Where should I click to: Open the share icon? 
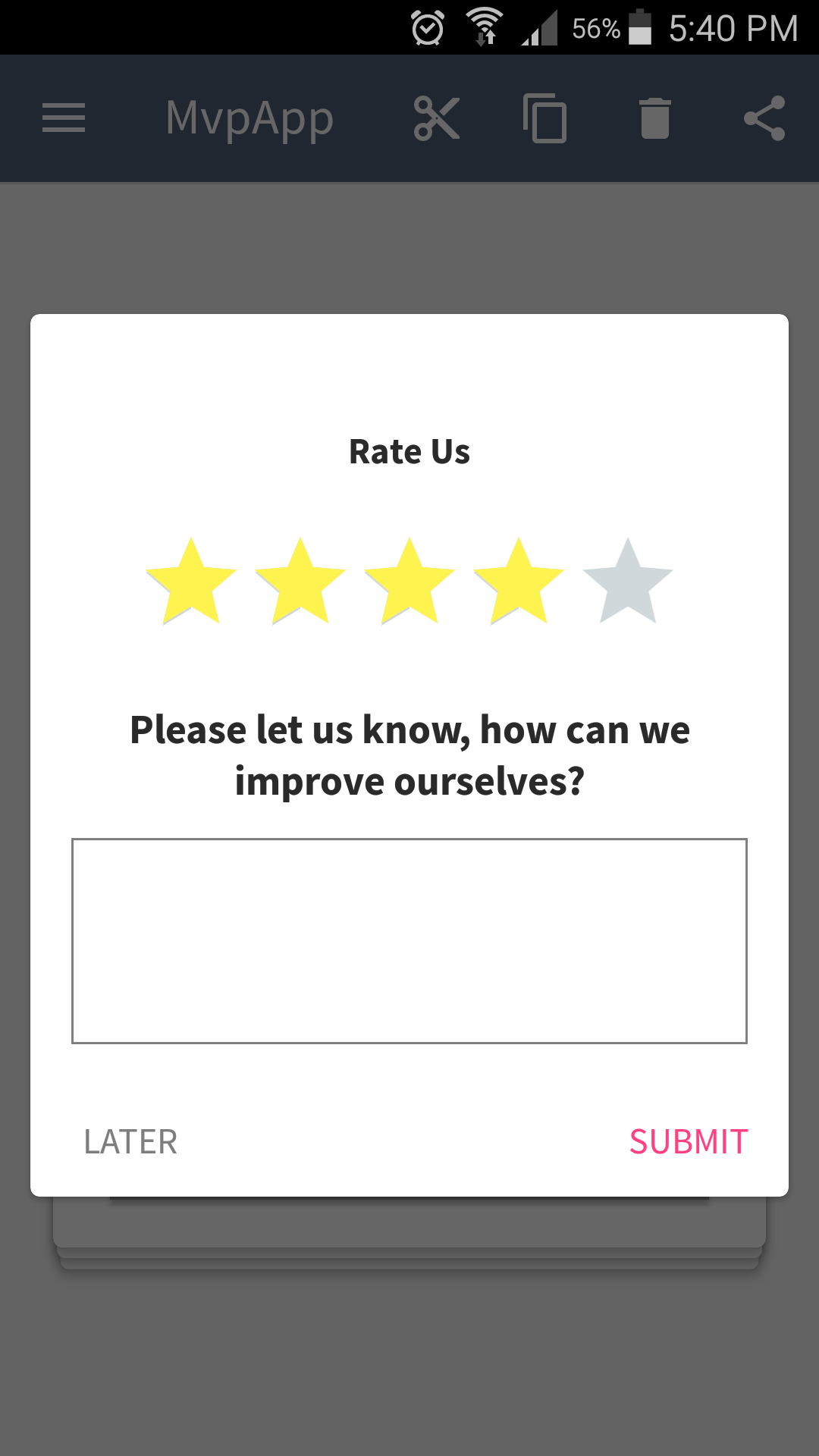(x=764, y=118)
